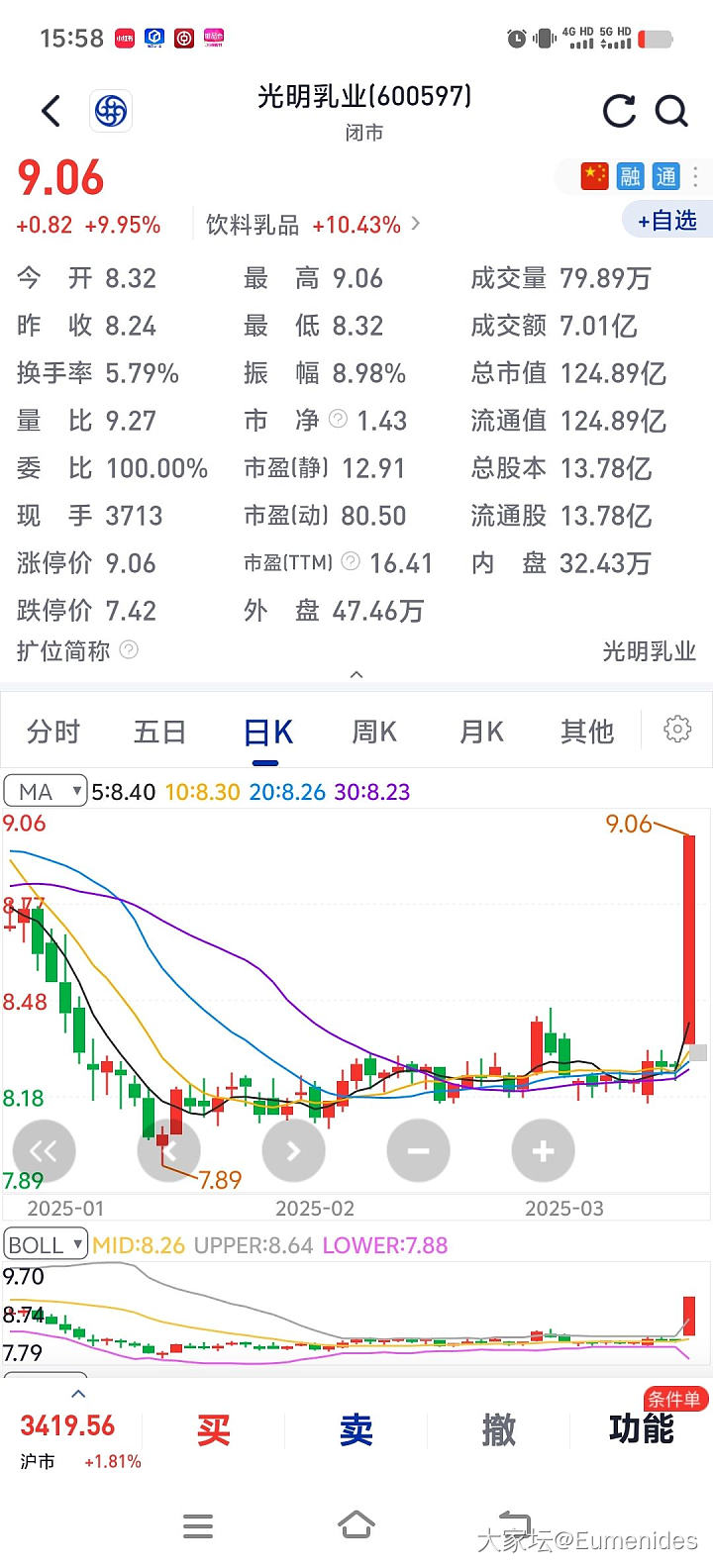Select the 月K chart tab
Screen dimensions: 713x1568
point(481,733)
